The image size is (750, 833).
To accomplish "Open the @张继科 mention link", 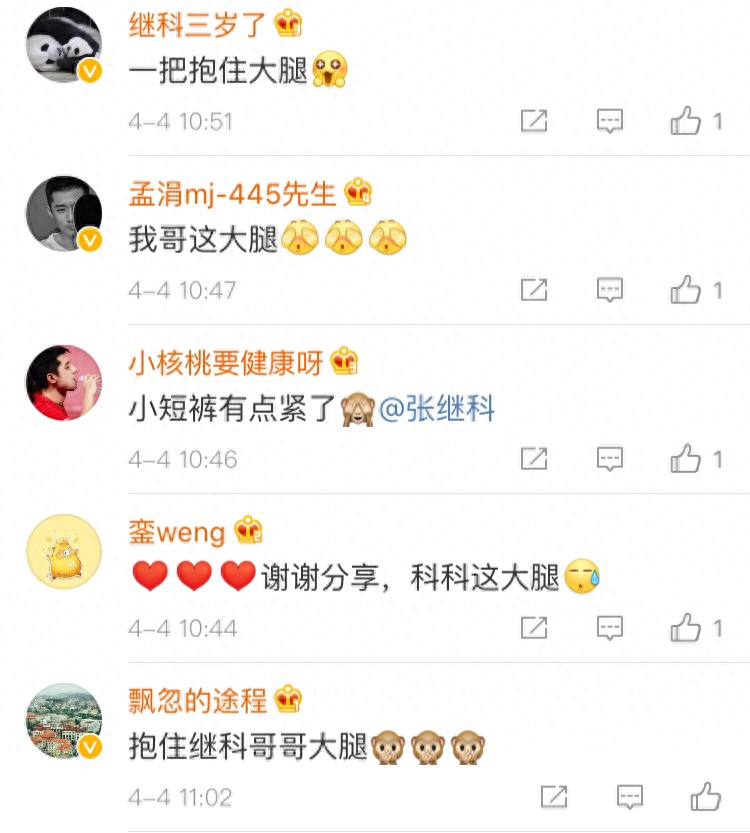I will click(x=437, y=409).
